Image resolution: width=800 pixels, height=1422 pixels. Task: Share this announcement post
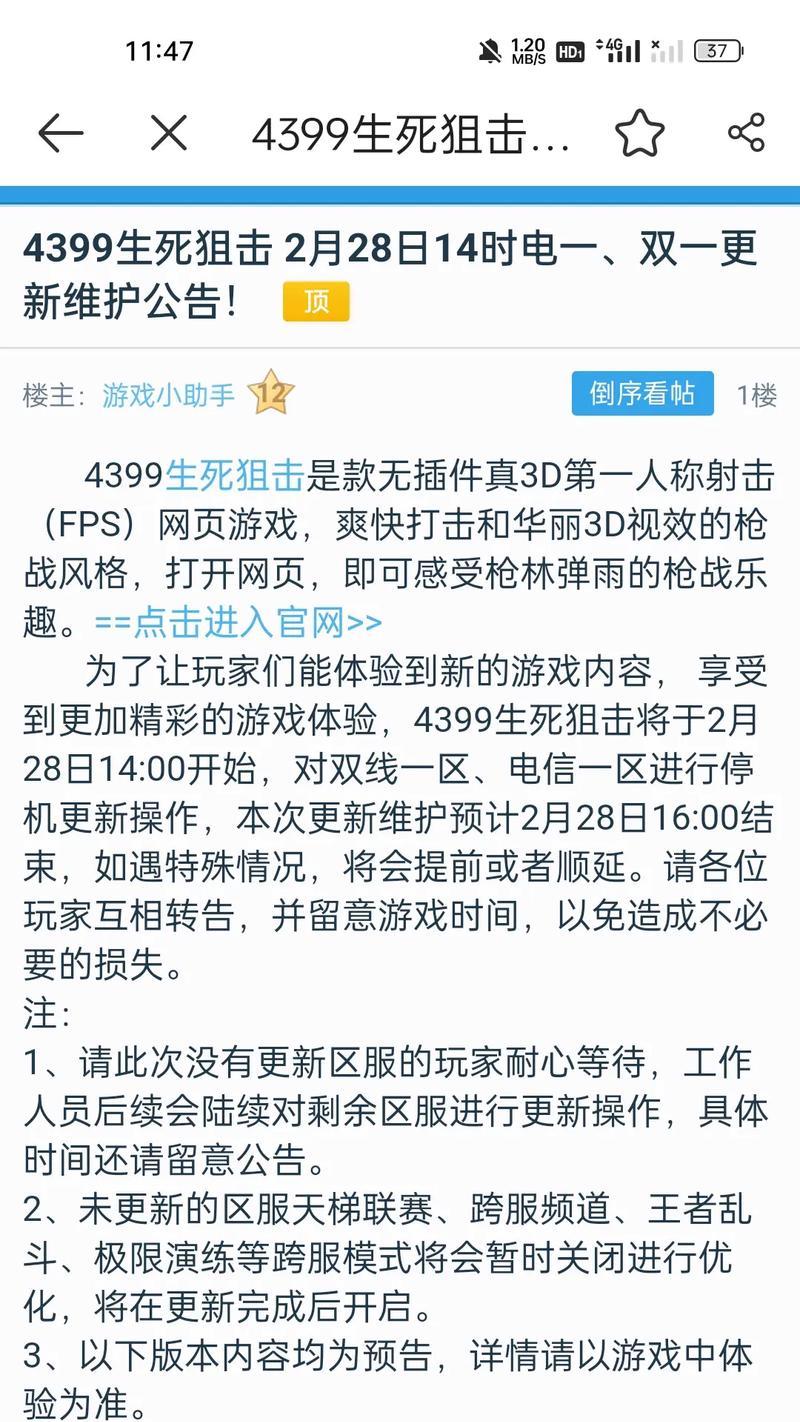pyautogui.click(x=746, y=133)
